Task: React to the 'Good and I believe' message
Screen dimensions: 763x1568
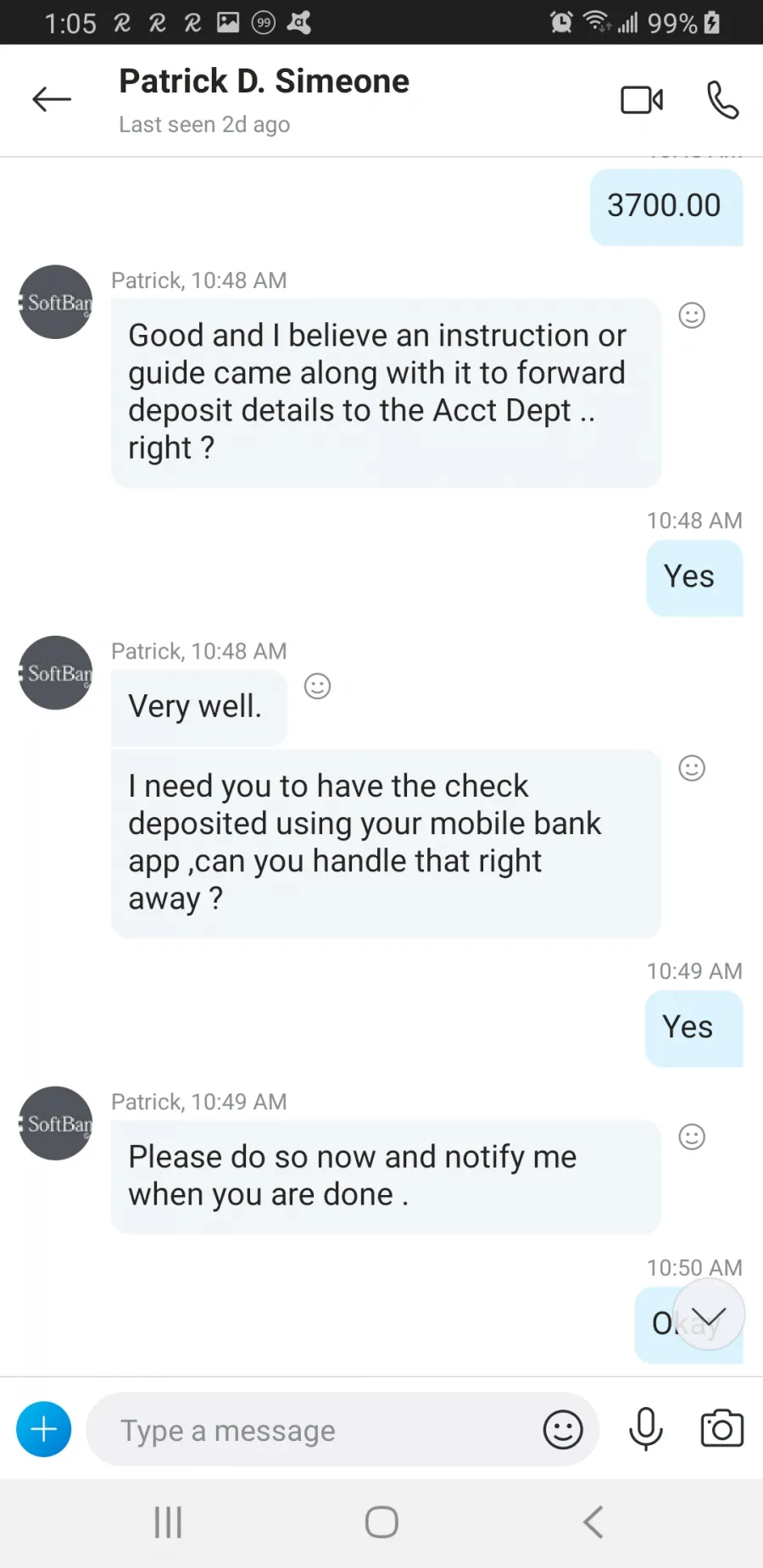Action: point(692,316)
